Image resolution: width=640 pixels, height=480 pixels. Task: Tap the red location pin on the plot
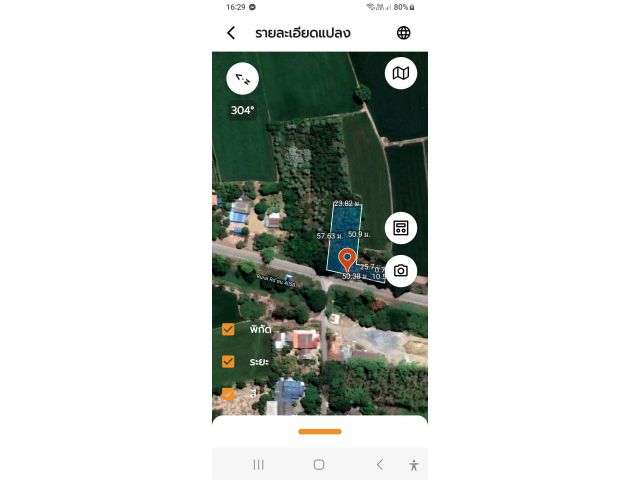tap(347, 259)
